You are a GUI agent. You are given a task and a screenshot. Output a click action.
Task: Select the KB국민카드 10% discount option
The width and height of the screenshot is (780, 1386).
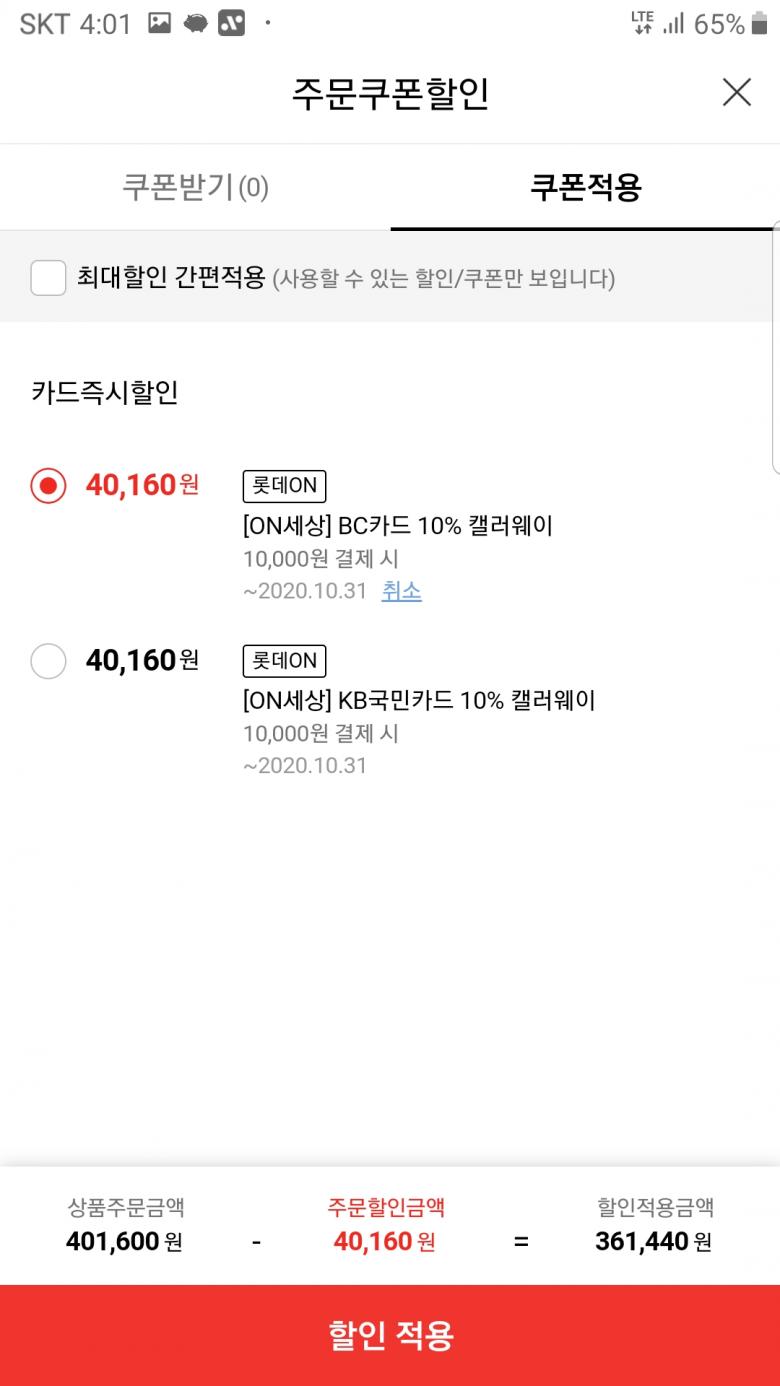click(x=48, y=660)
